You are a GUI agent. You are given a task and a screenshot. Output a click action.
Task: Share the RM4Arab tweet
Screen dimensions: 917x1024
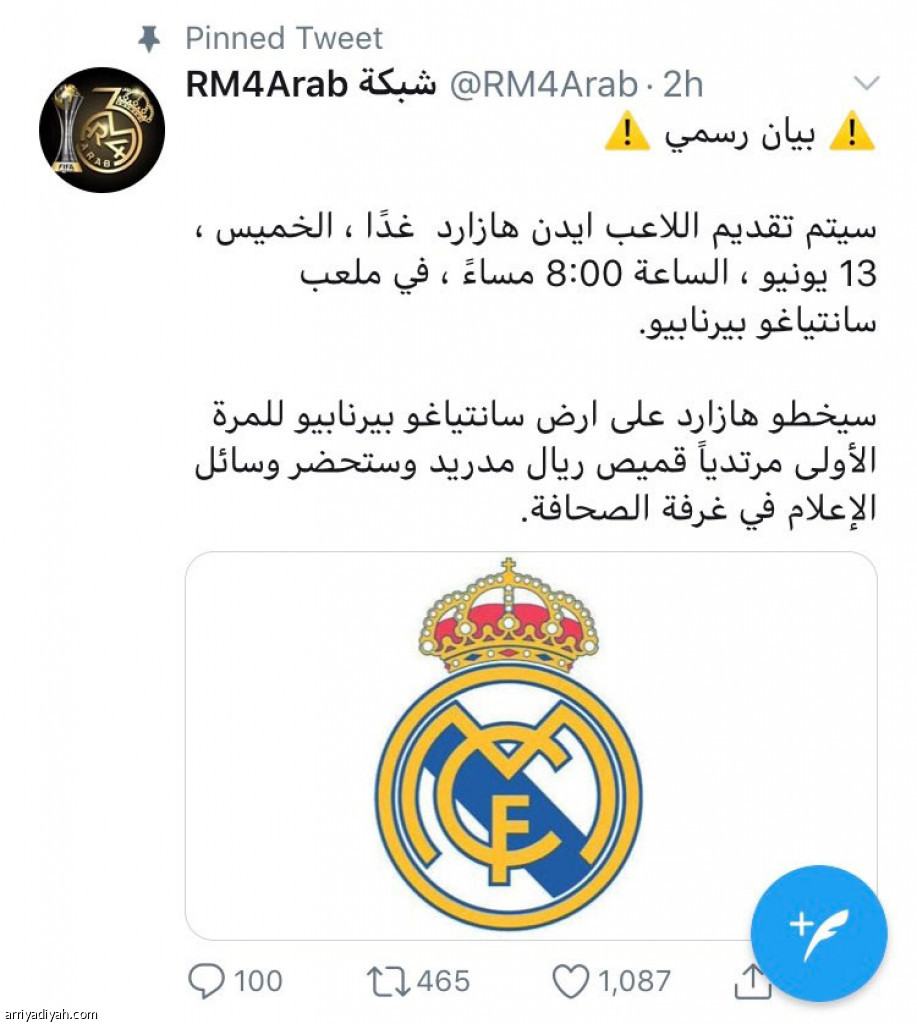pyautogui.click(x=753, y=984)
